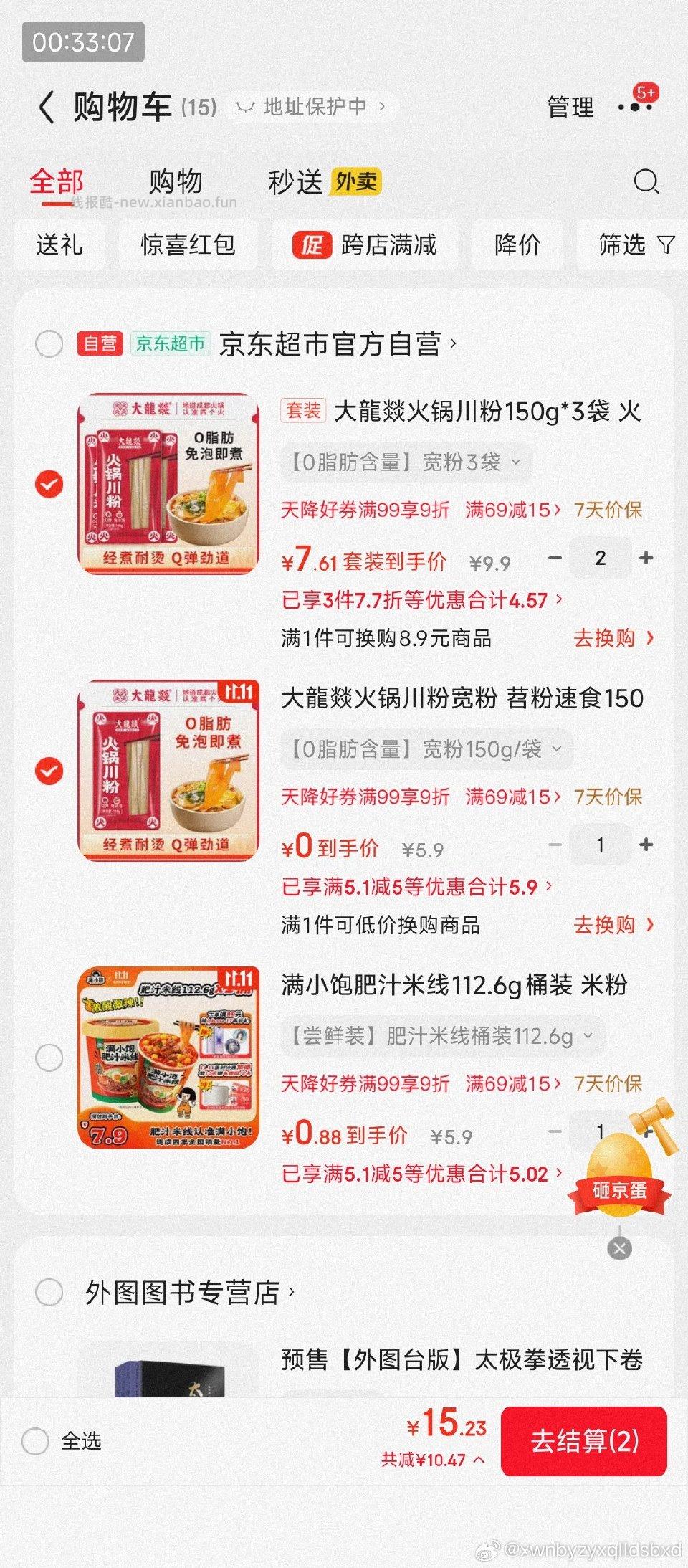Tap the back arrow beside 购物车
The image size is (688, 1568).
tap(46, 105)
